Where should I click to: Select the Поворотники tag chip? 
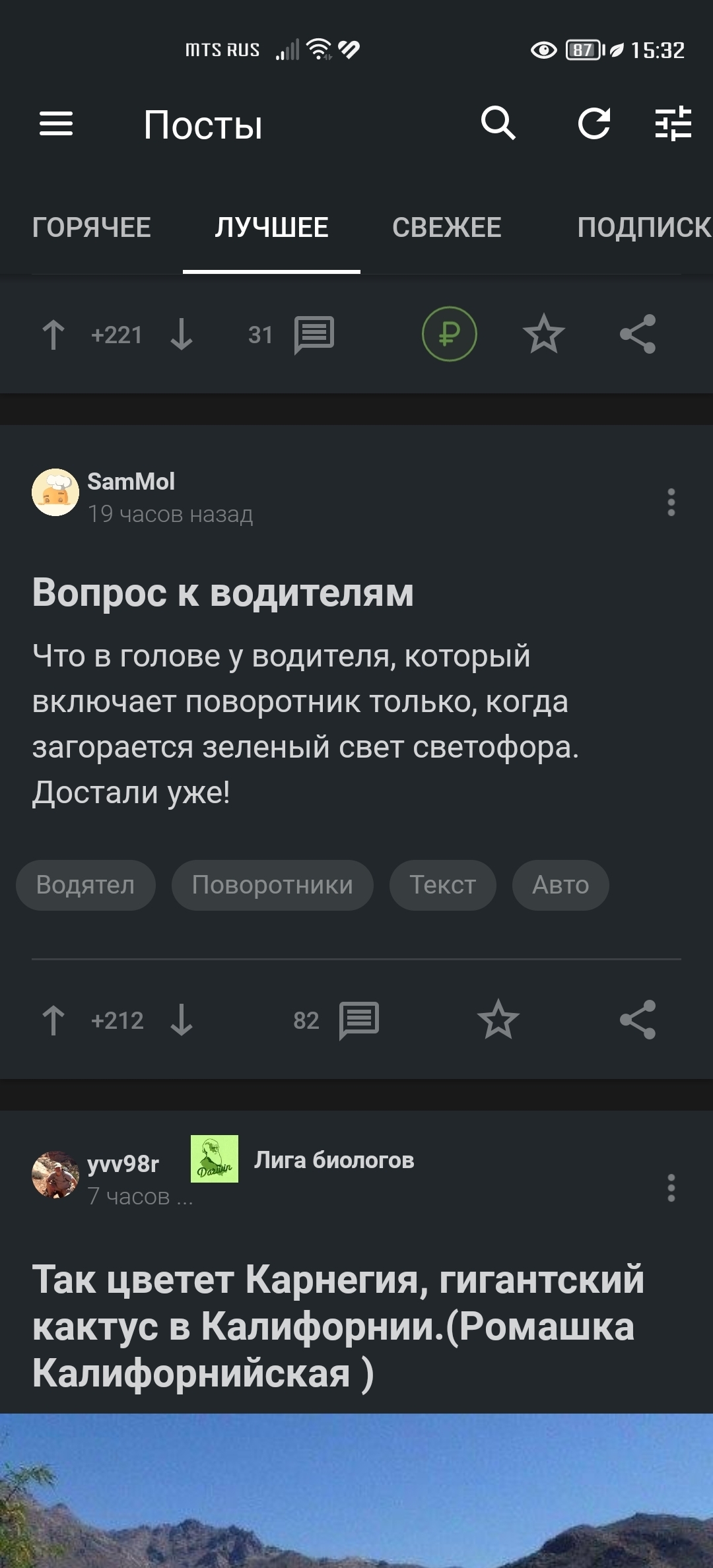pyautogui.click(x=272, y=885)
